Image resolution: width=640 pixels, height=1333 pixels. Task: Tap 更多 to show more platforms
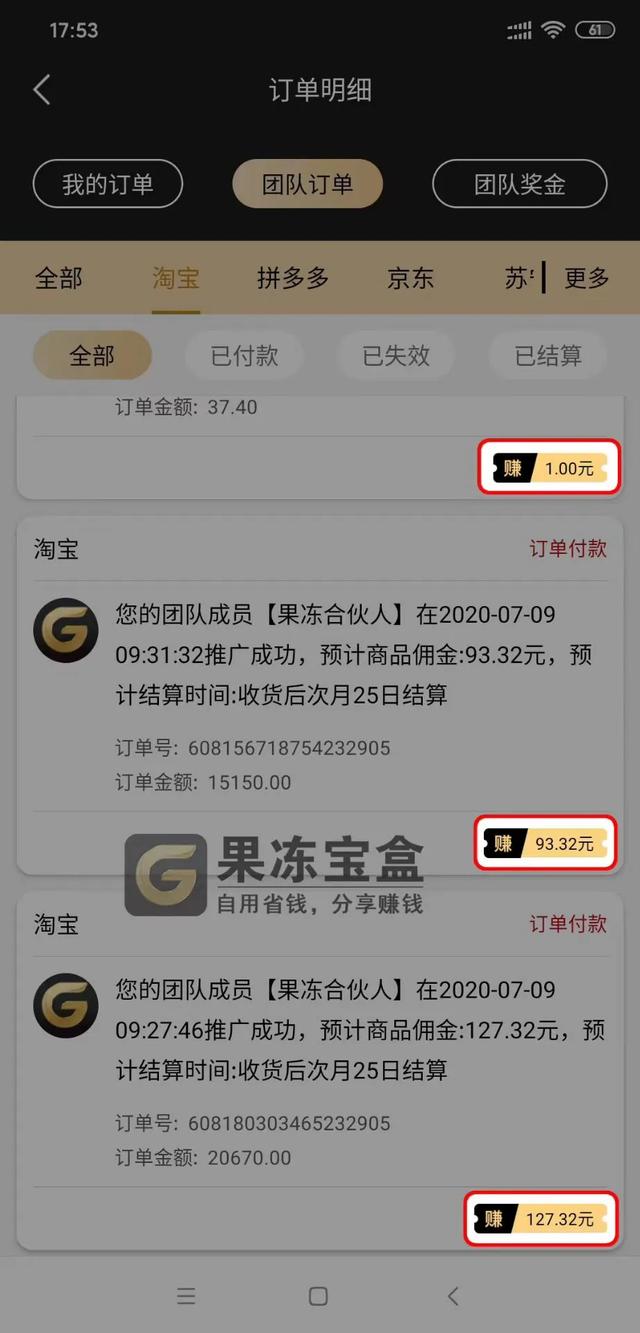[587, 278]
